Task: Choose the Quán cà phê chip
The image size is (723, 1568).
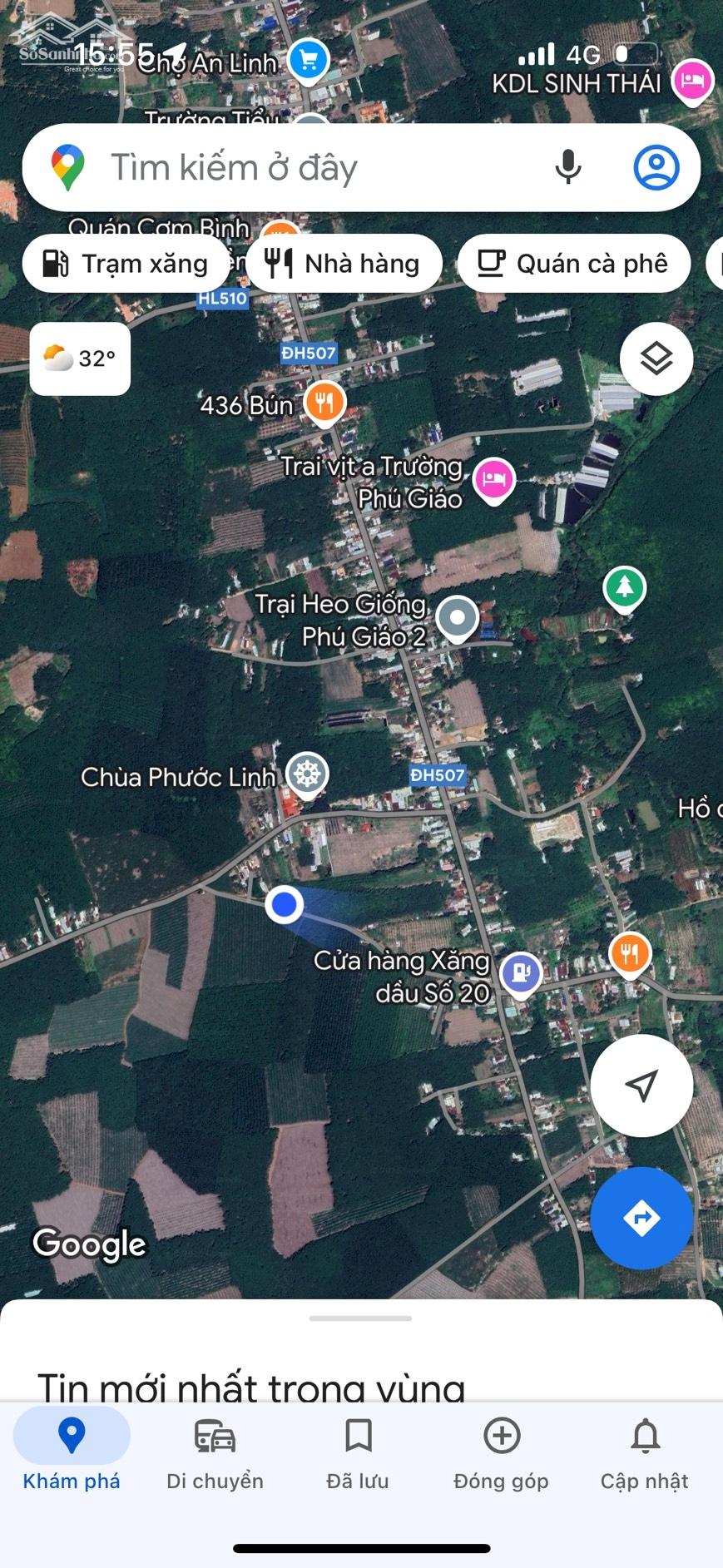Action: (574, 264)
